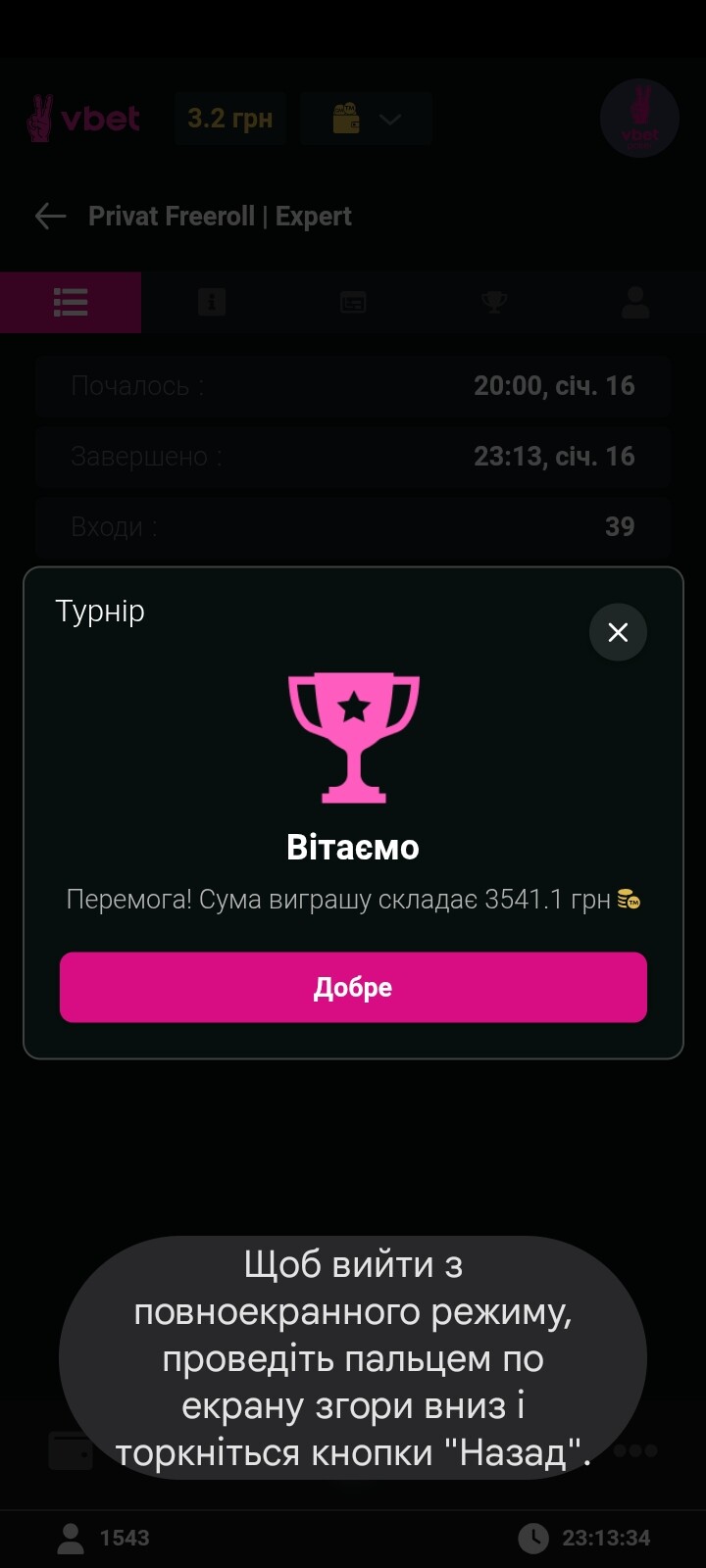Image resolution: width=706 pixels, height=1568 pixels.
Task: Tap the 3.2 грн balance
Action: pyautogui.click(x=230, y=119)
